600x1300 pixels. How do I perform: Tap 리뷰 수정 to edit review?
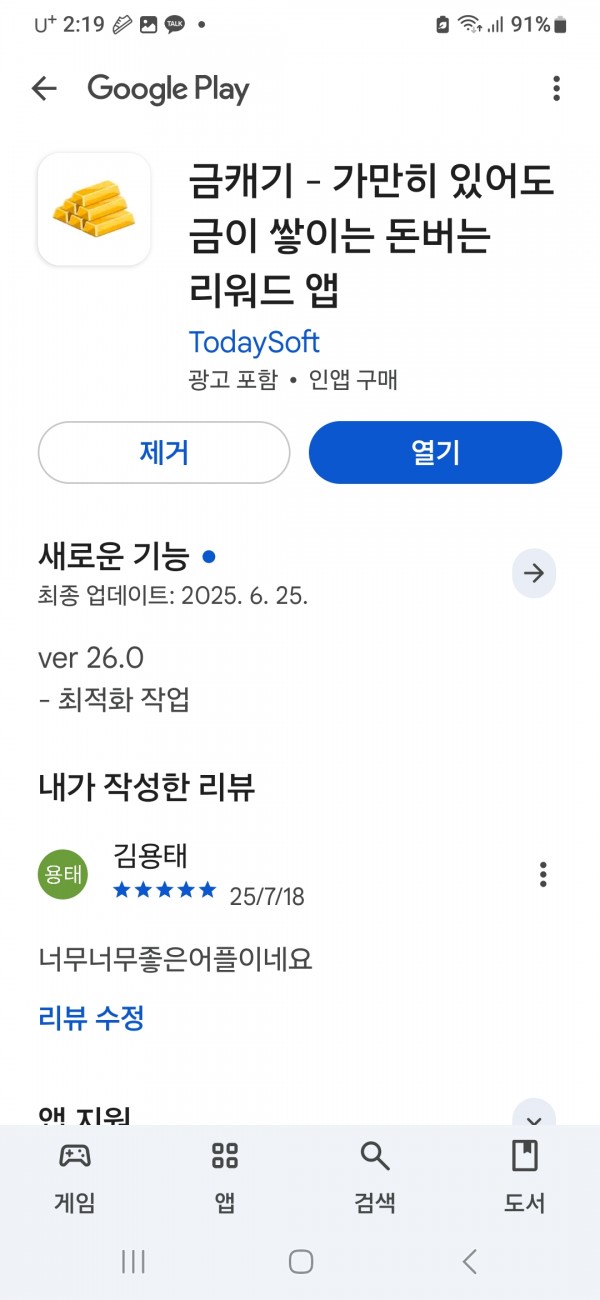pos(91,1018)
